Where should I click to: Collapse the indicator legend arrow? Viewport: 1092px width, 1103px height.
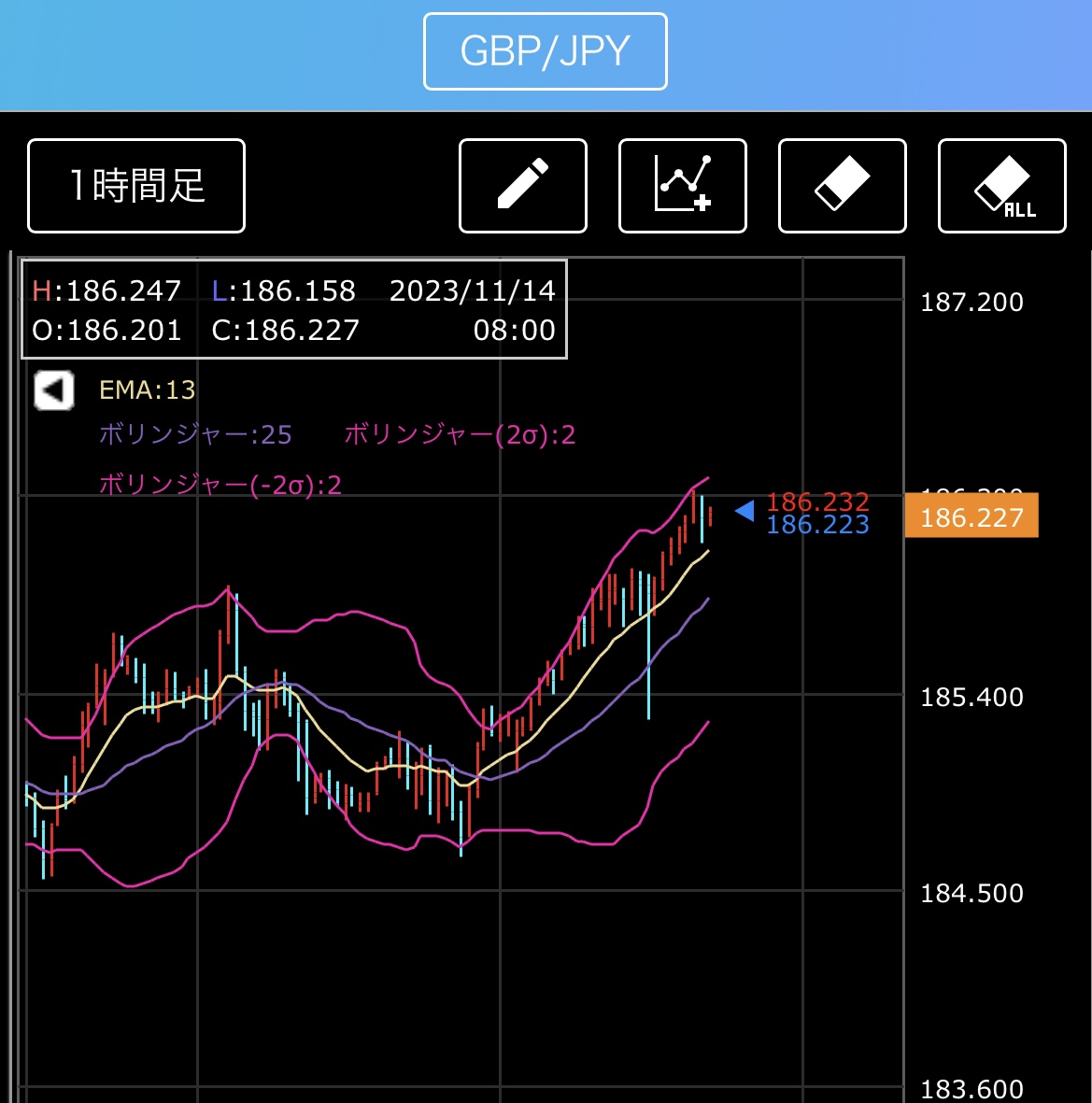(x=54, y=390)
